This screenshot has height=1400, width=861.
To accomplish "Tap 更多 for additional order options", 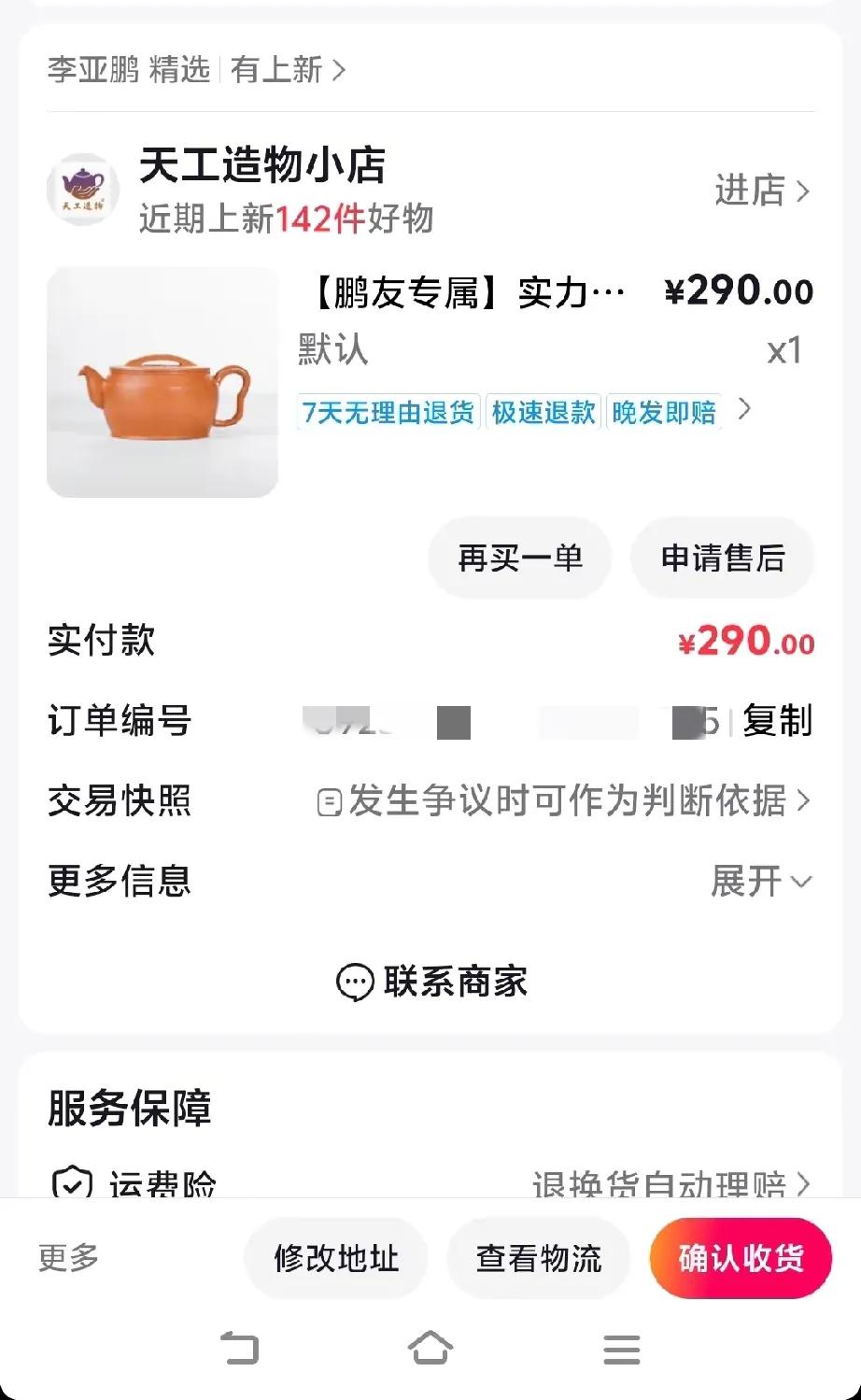I will click(x=66, y=1258).
